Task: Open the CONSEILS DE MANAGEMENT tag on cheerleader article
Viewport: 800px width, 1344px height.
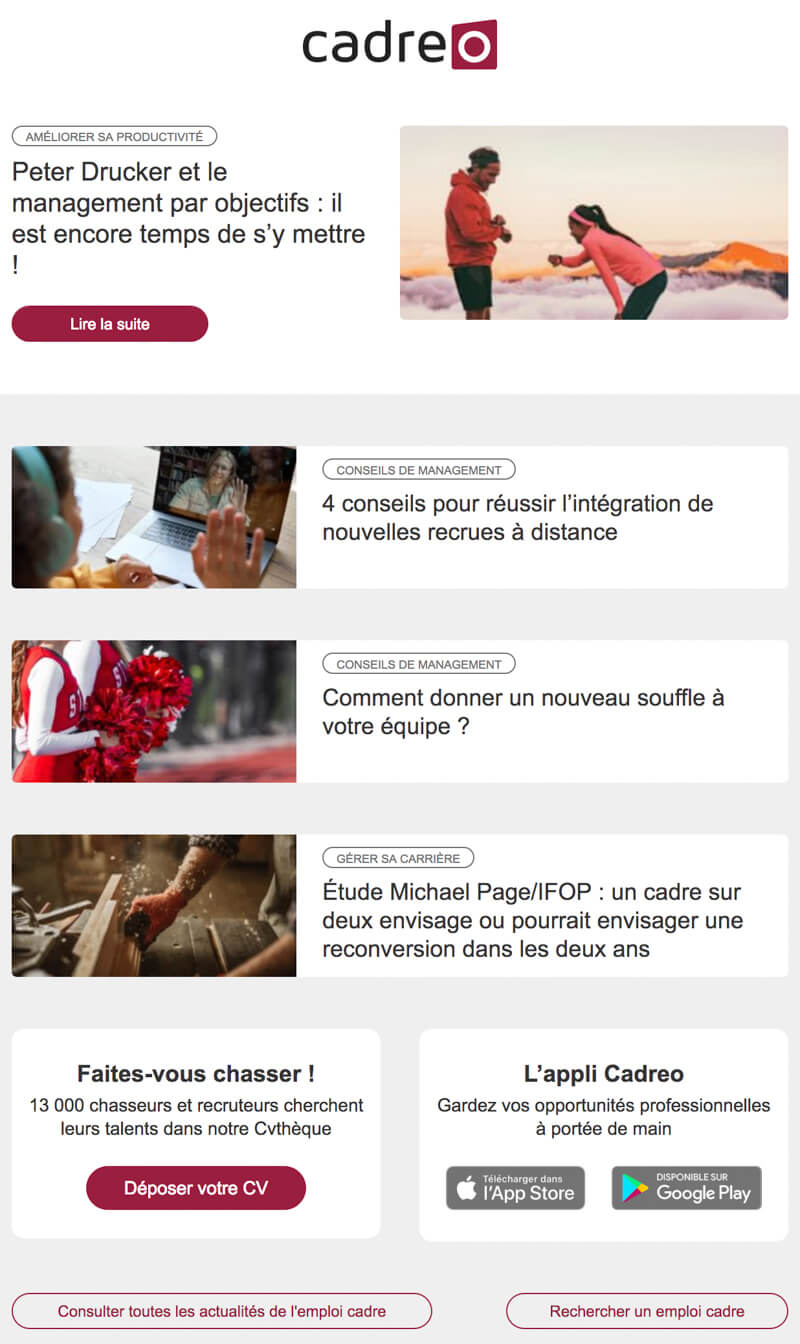Action: 419,663
